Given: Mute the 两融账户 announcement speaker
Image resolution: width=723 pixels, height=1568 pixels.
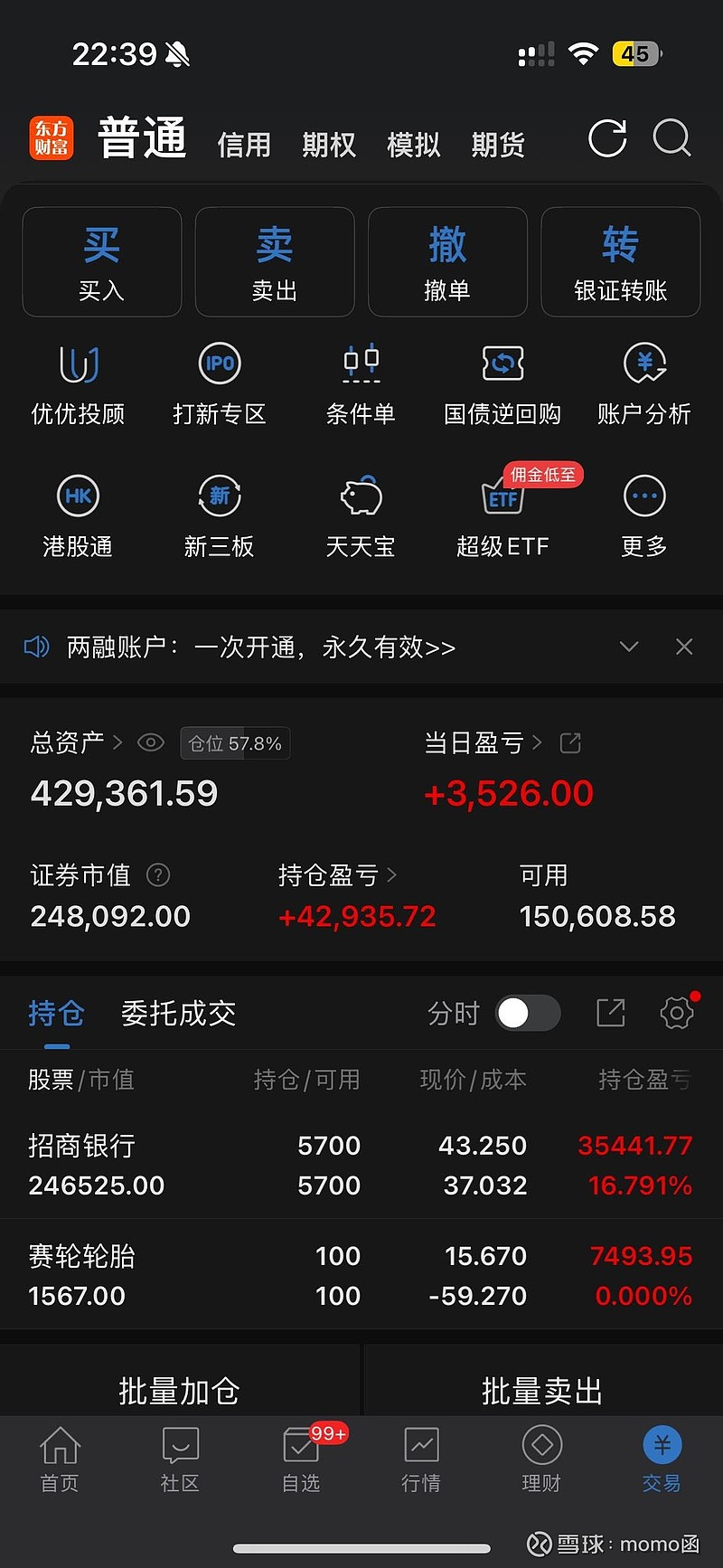Looking at the screenshot, I should 36,647.
